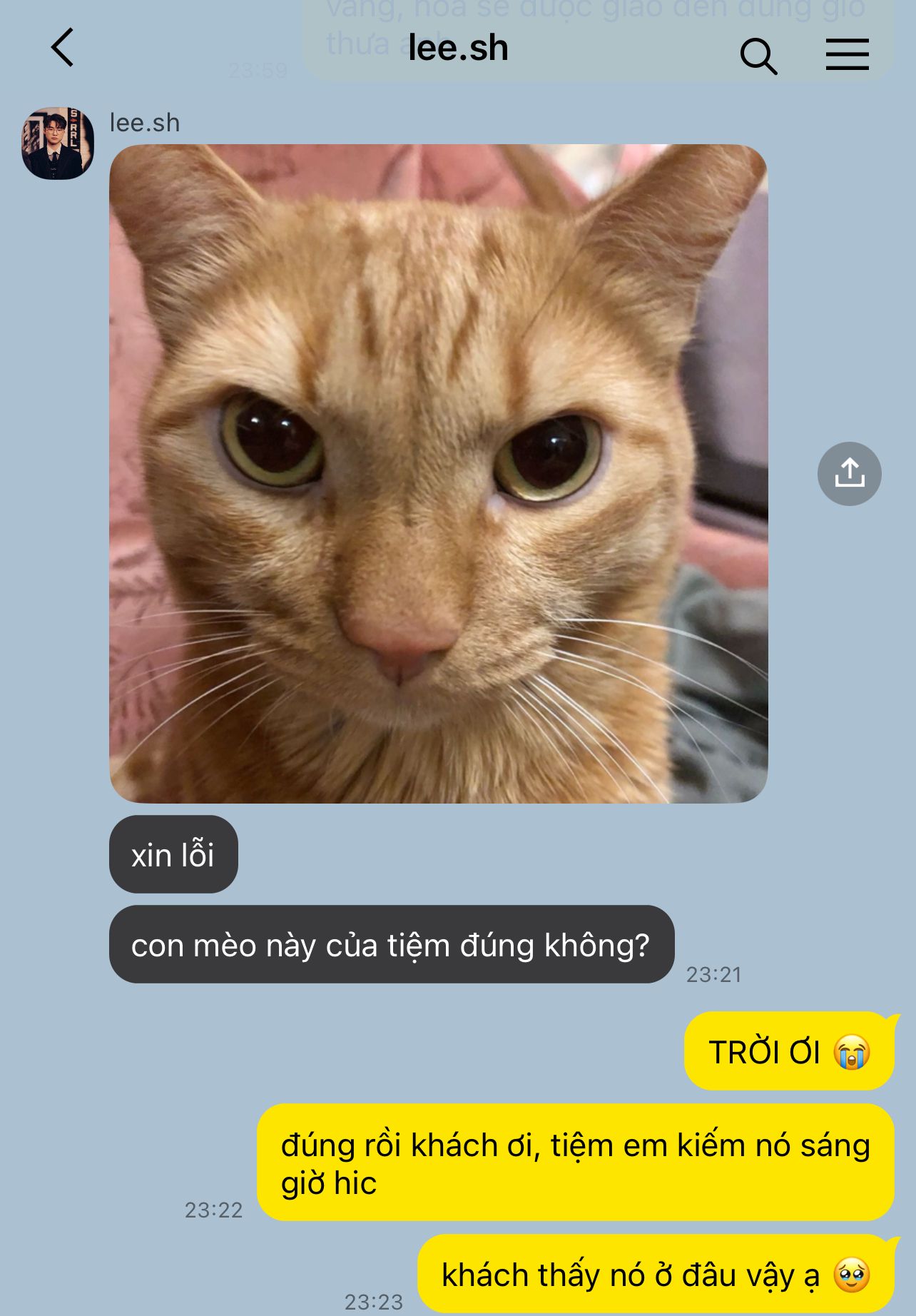Open the orange cat photo
The width and height of the screenshot is (916, 1316).
(438, 473)
